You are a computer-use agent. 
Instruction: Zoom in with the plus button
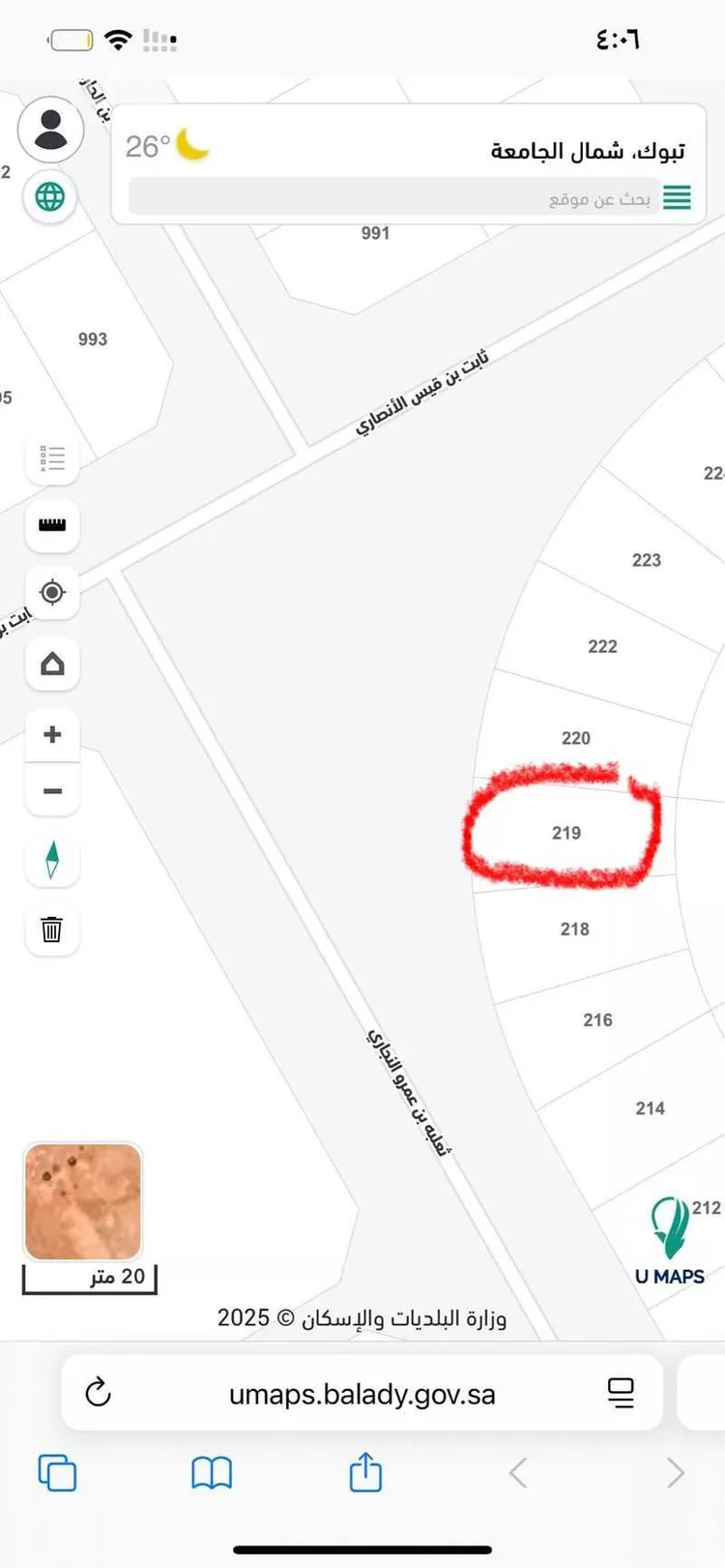click(52, 734)
